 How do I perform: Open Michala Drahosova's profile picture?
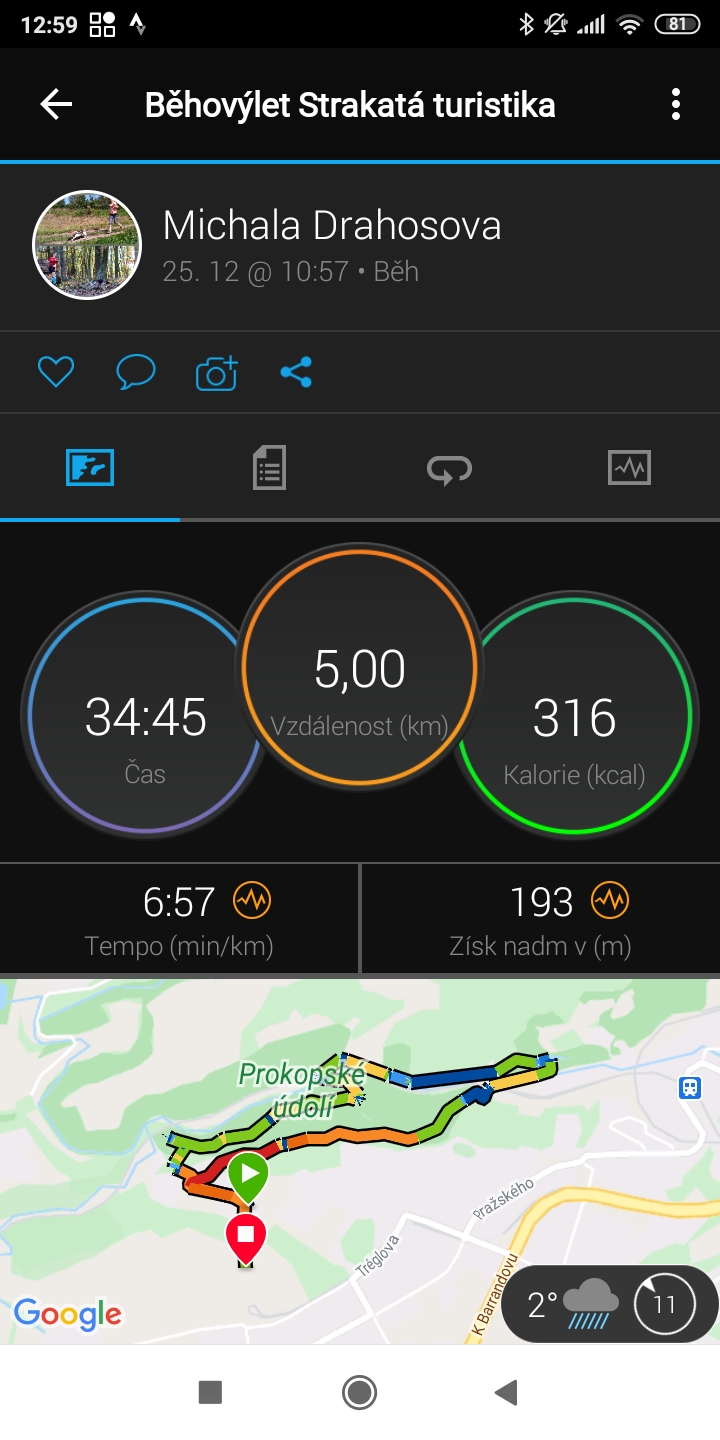pos(87,245)
